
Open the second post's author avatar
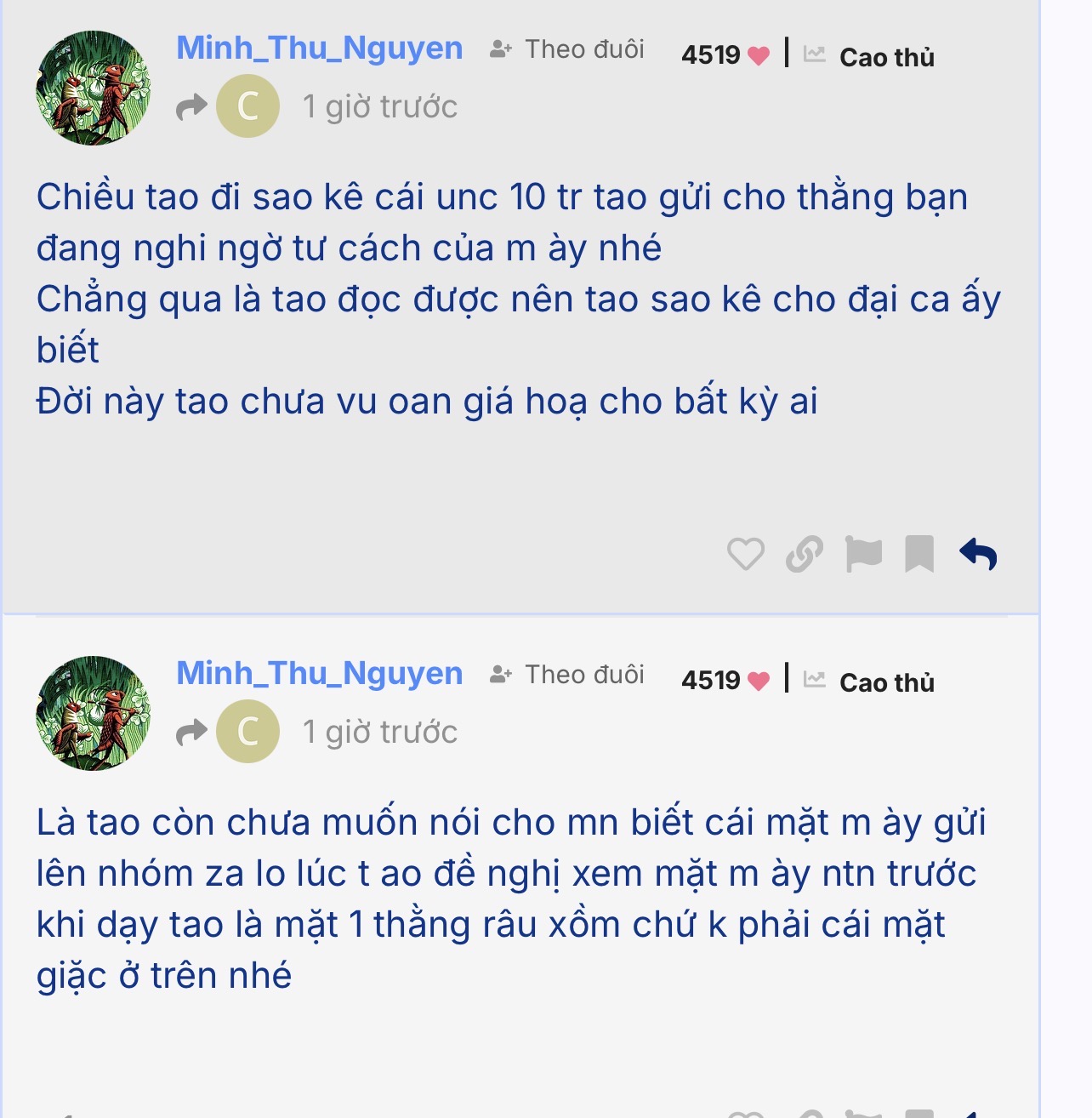pyautogui.click(x=93, y=713)
